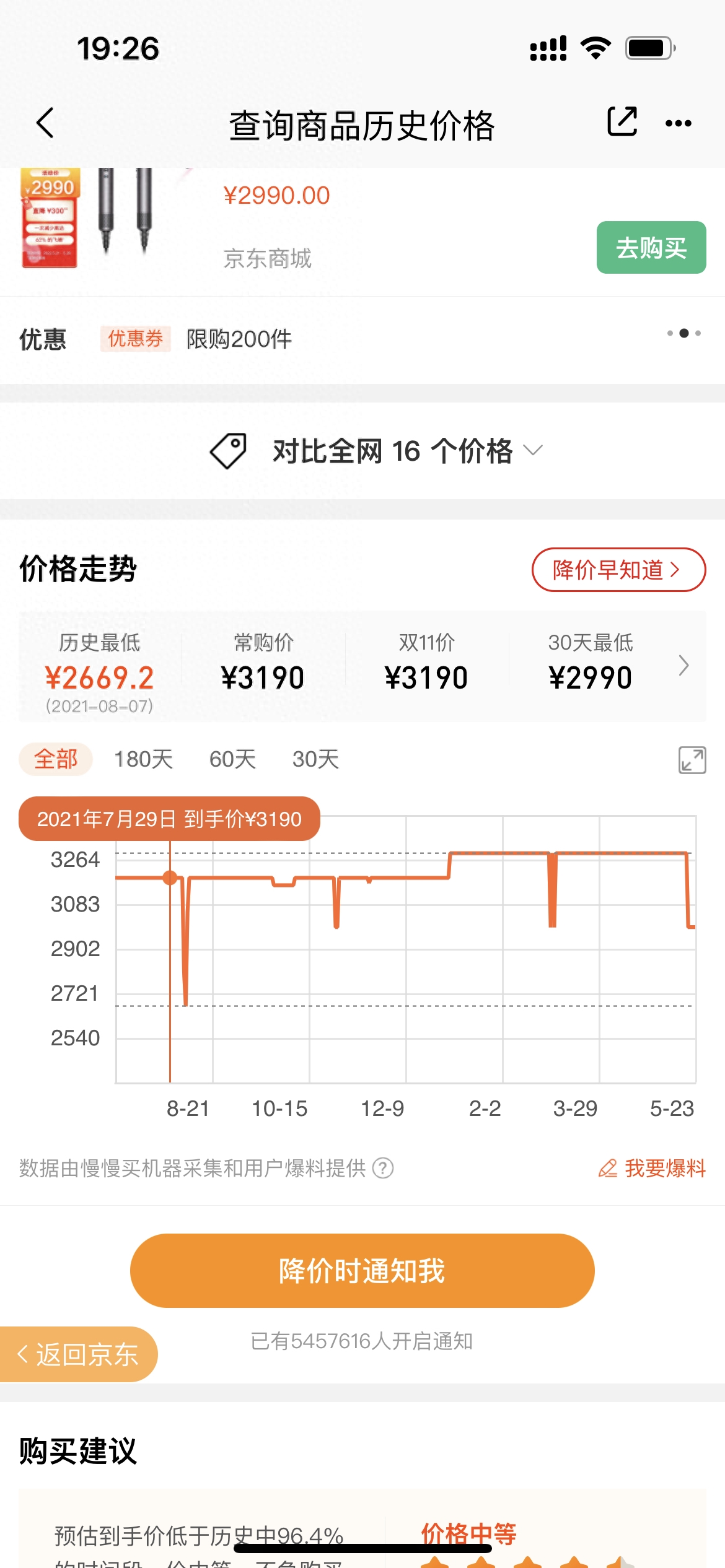Open the product image thumbnail

(x=87, y=217)
